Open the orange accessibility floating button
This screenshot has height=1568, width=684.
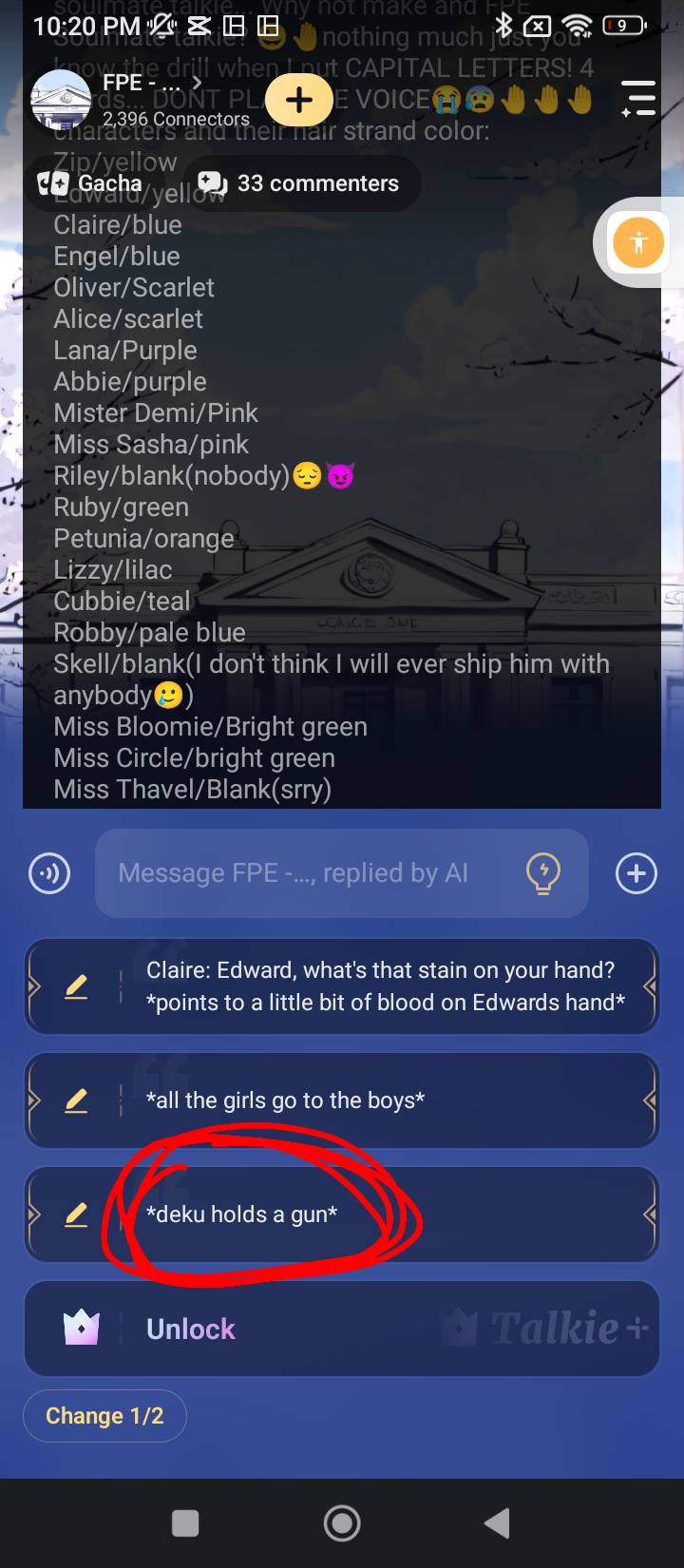pyautogui.click(x=638, y=242)
